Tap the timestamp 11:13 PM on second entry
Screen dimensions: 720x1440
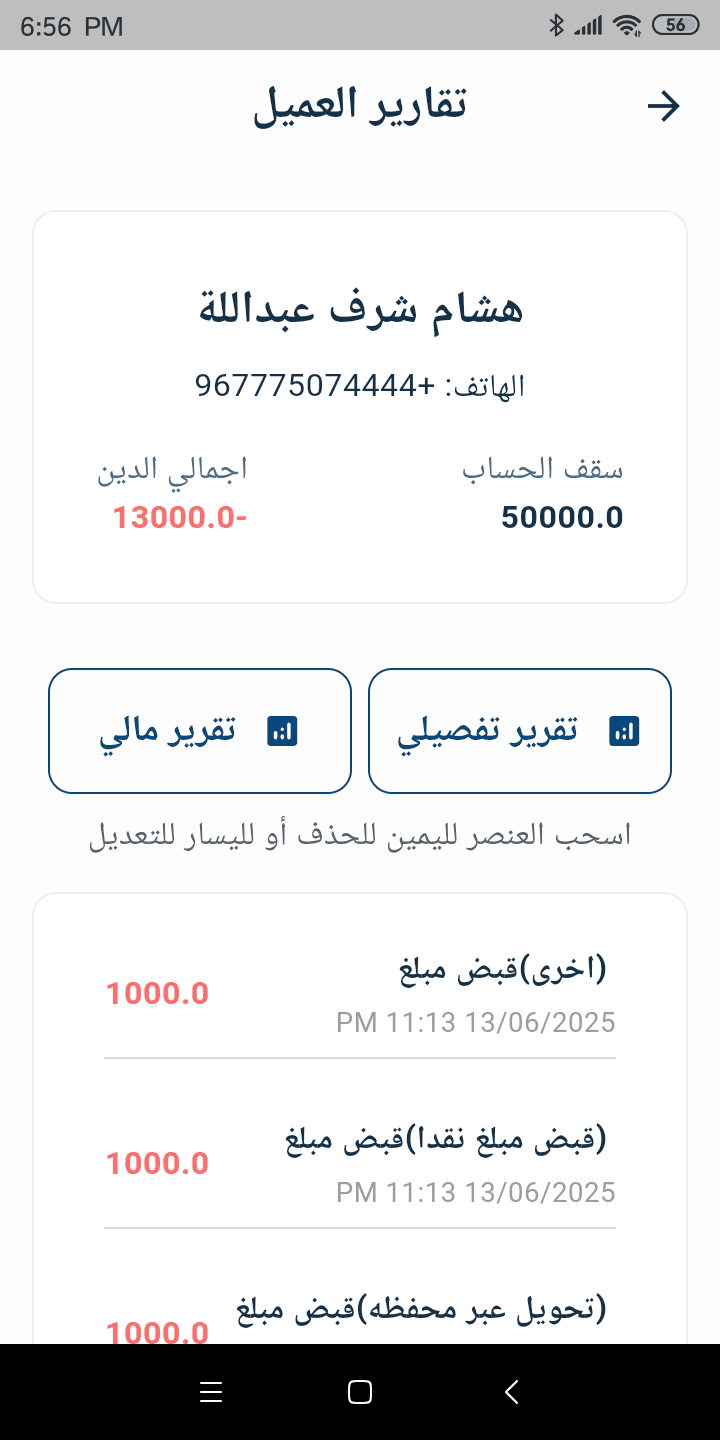(478, 1192)
